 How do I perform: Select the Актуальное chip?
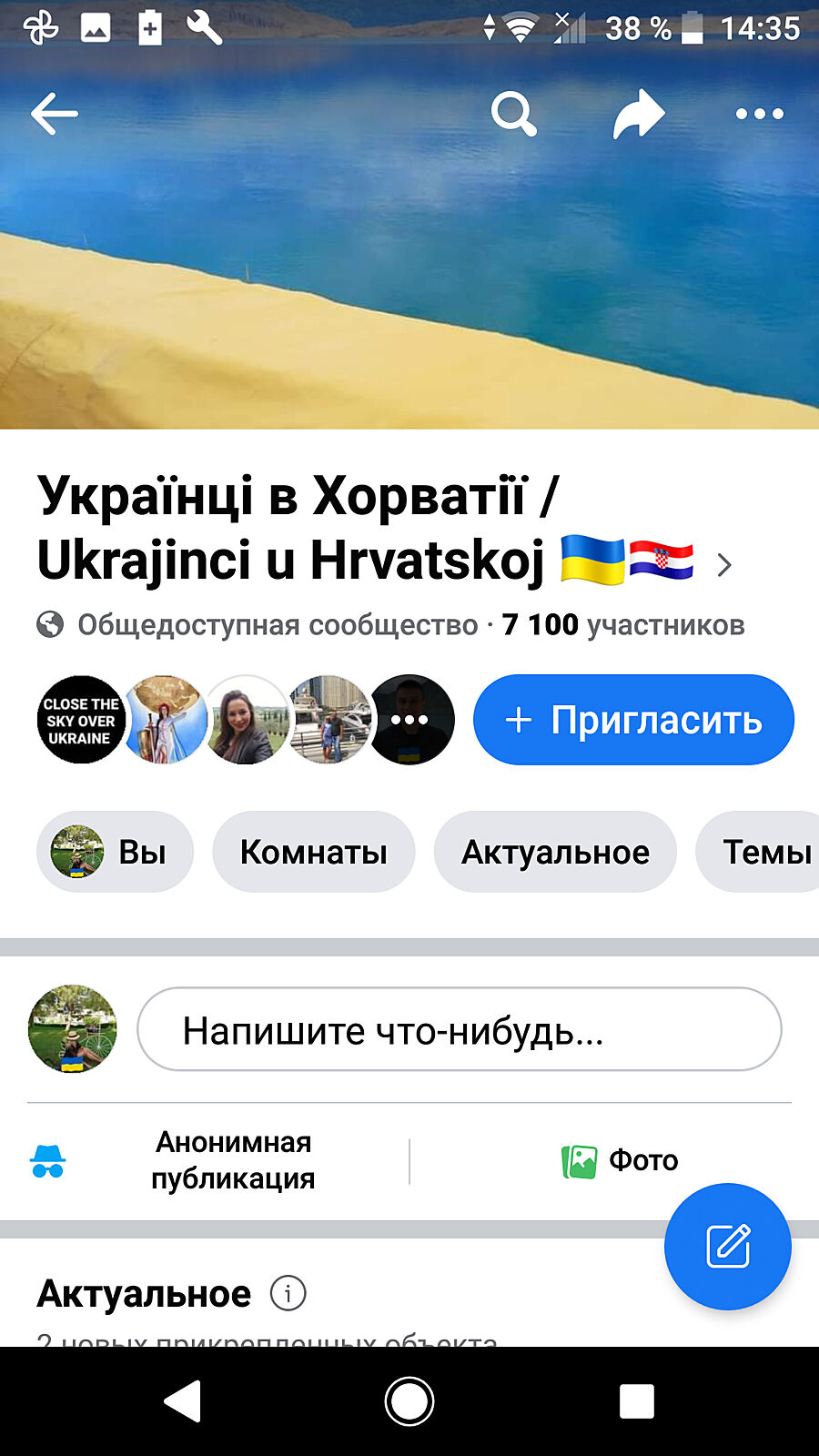pos(555,852)
